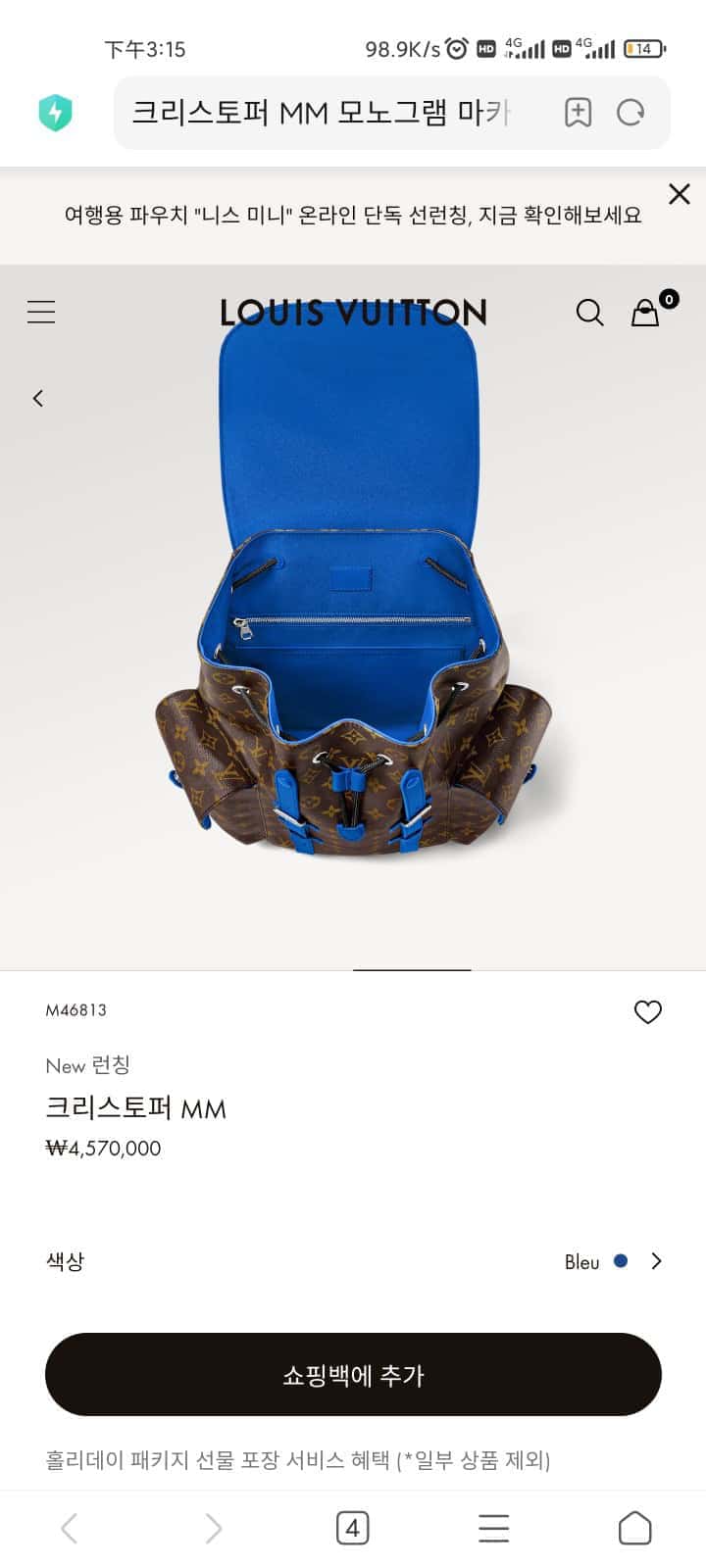Reload the current page
The height and width of the screenshot is (1568, 706).
point(630,113)
